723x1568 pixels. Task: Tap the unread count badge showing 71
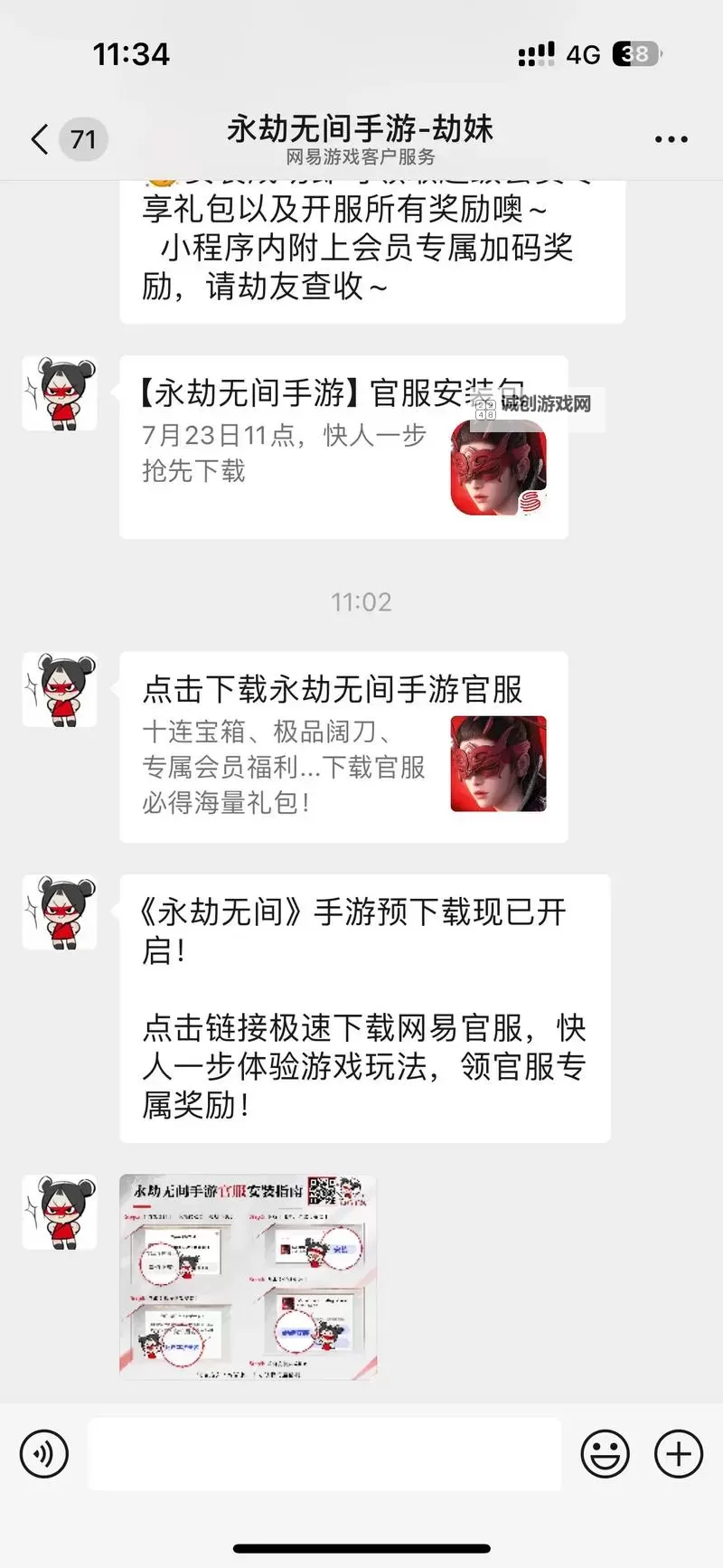(x=82, y=138)
